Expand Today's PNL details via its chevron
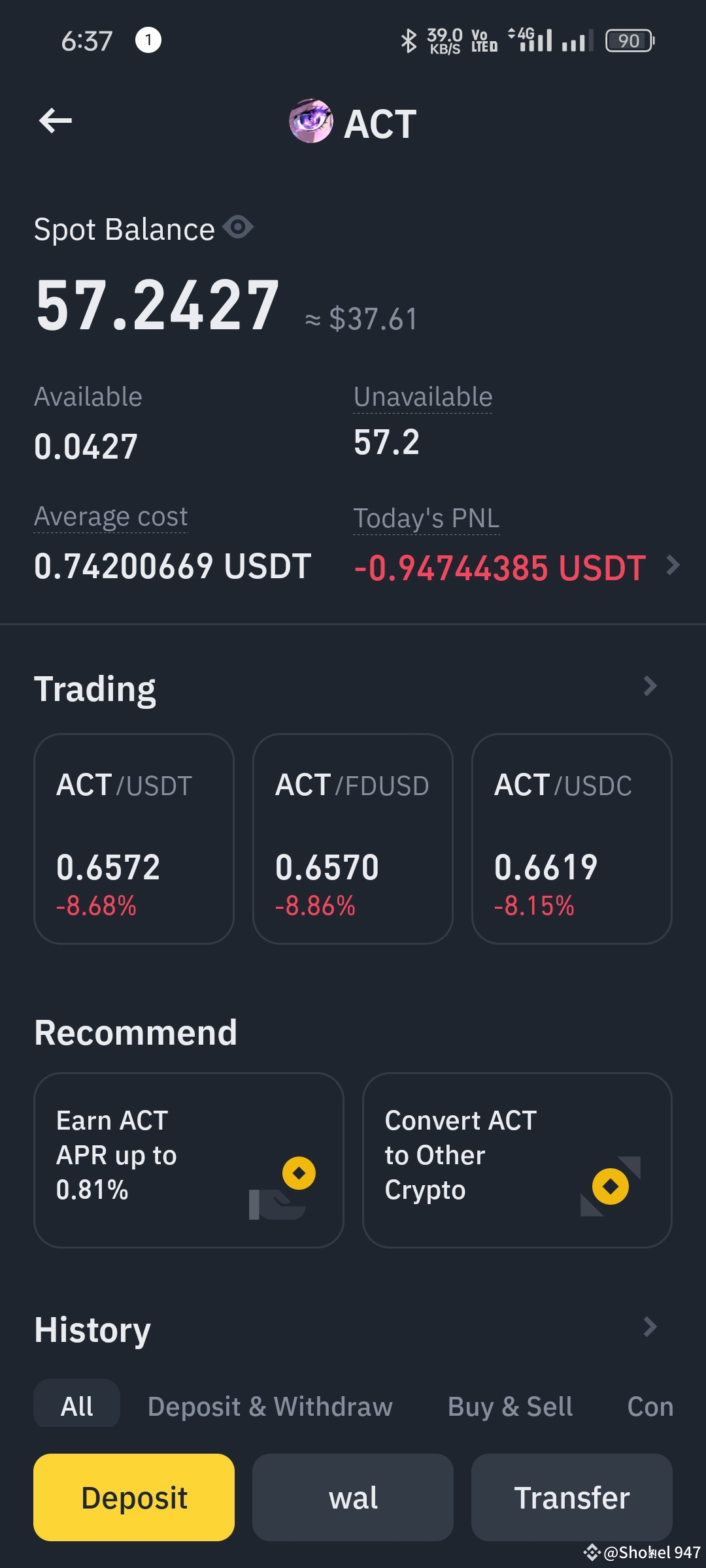 pos(672,566)
